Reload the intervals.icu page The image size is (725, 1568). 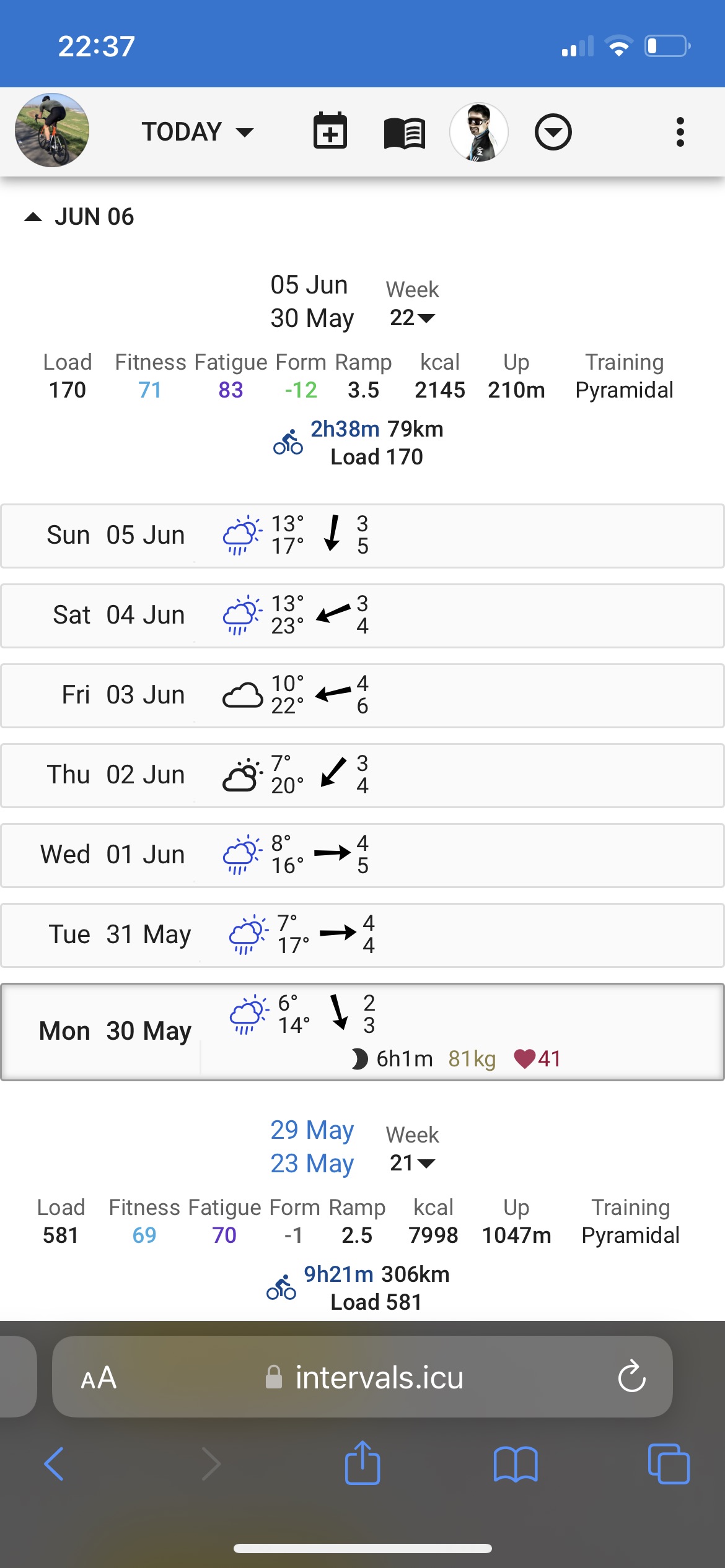[x=631, y=1377]
